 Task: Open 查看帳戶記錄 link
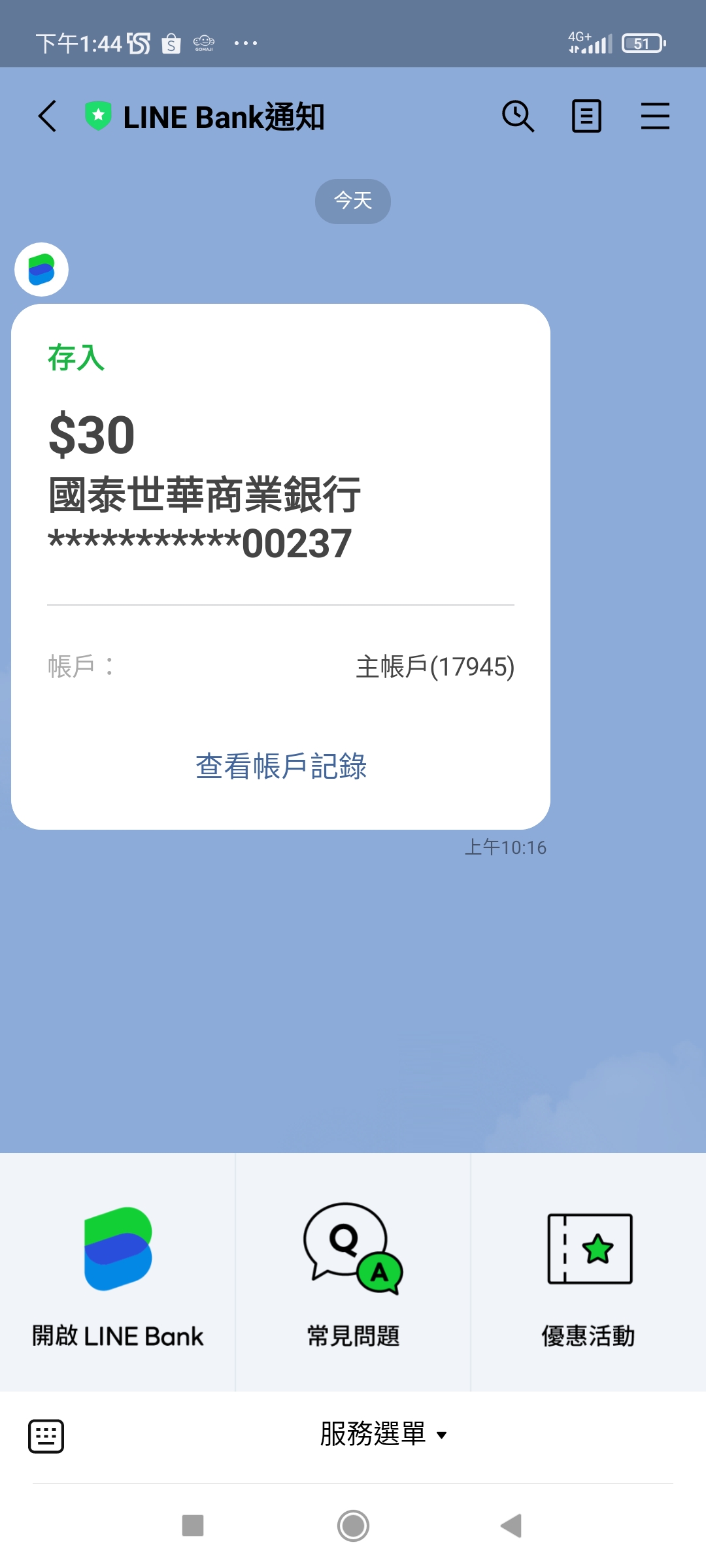[x=281, y=766]
